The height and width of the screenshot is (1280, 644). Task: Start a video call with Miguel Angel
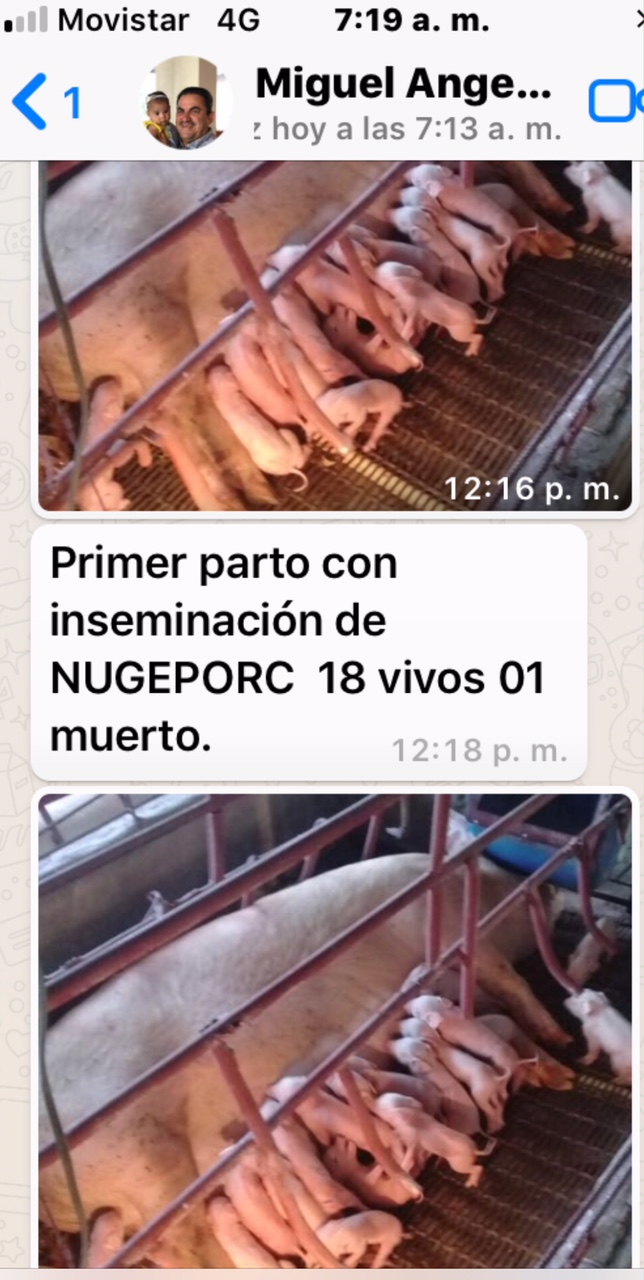(x=614, y=102)
